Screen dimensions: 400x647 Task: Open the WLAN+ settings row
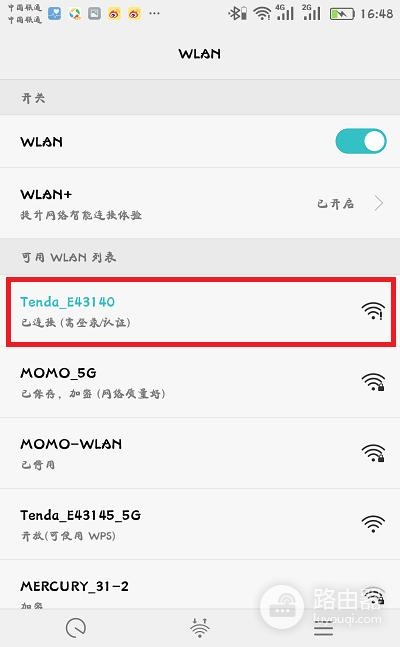pos(200,203)
